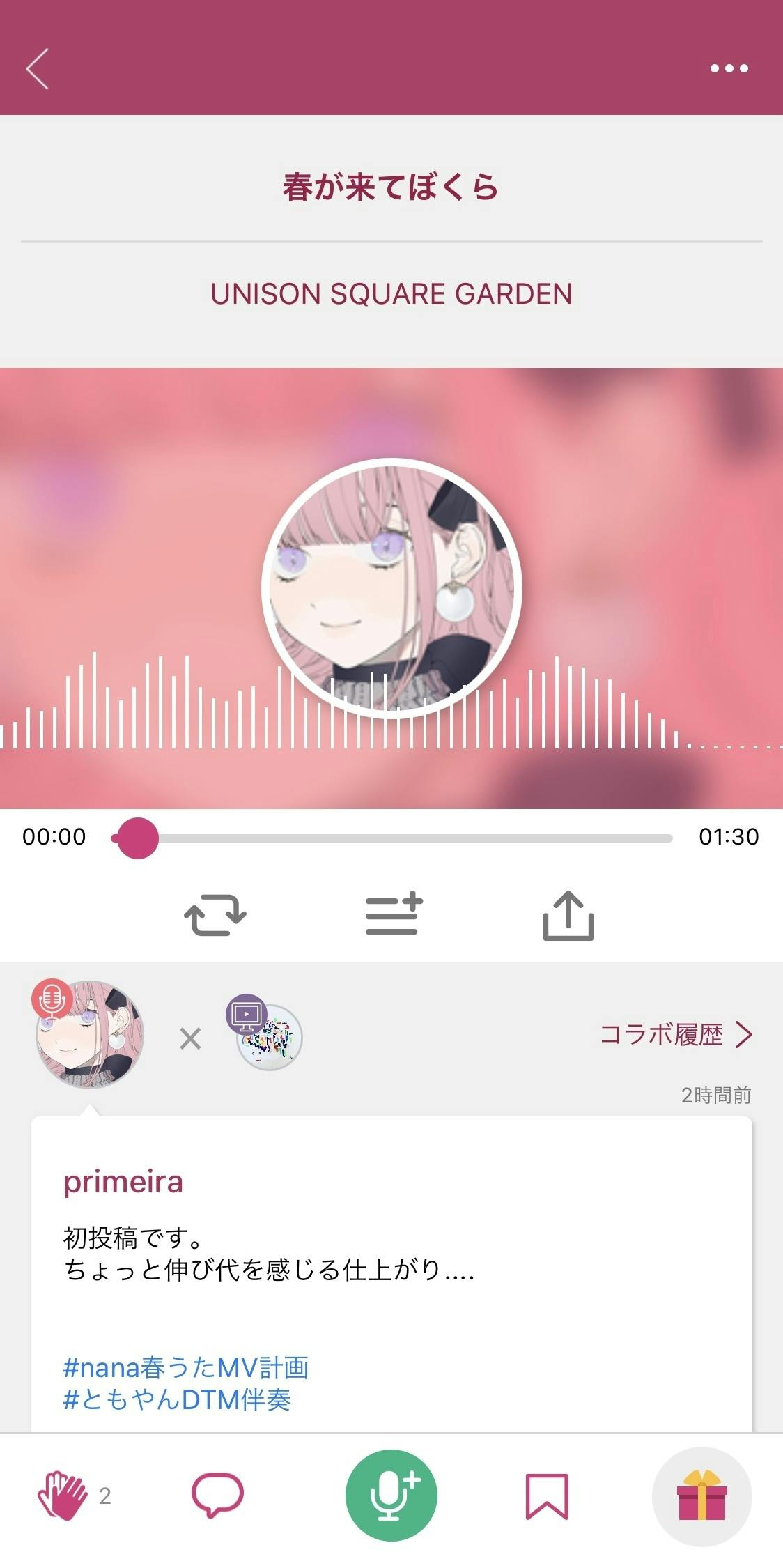Go back using the top-left arrow
The width and height of the screenshot is (783, 1568).
pos(38,68)
